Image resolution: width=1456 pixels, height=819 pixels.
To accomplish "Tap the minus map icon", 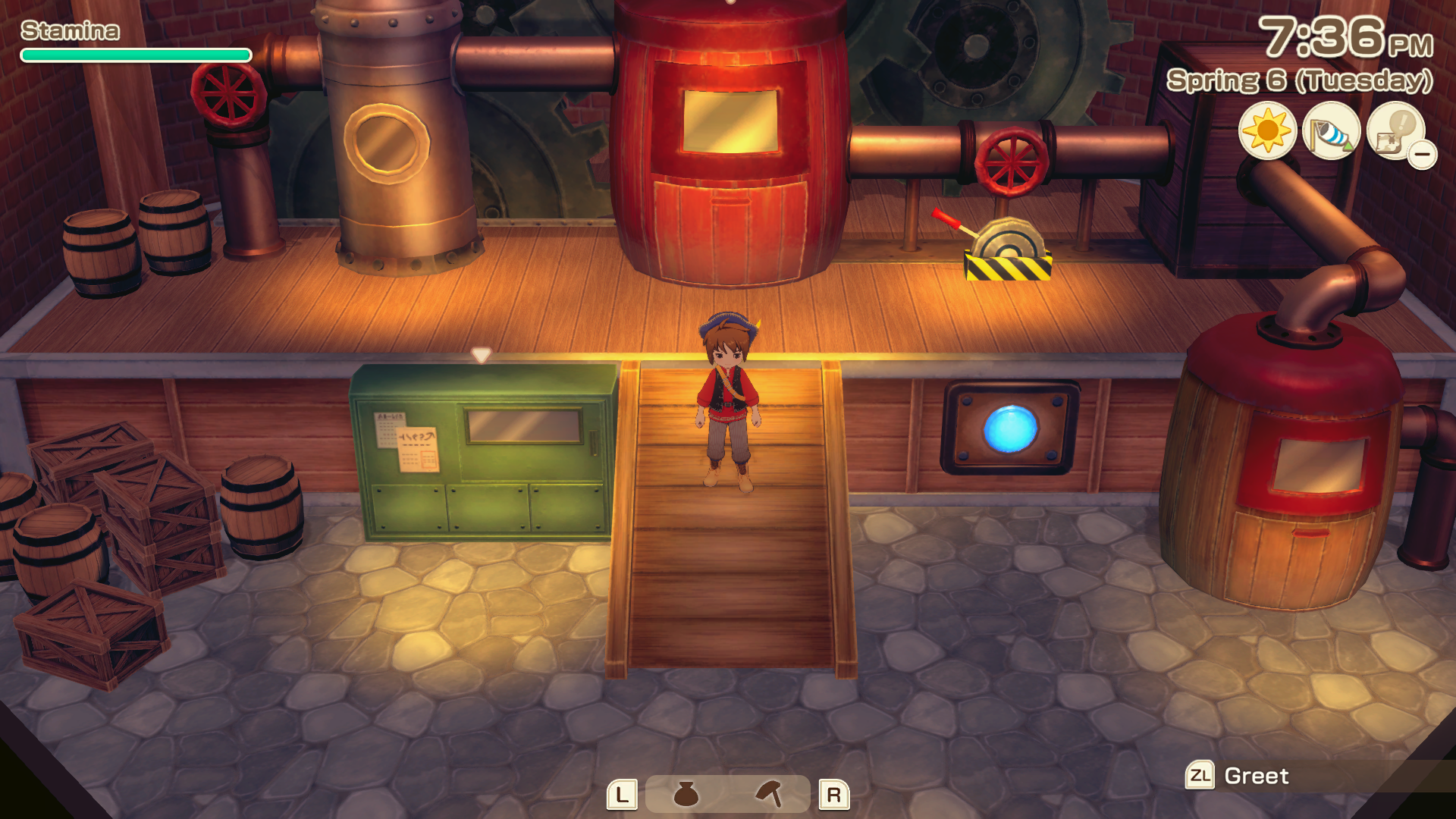I will 1422,155.
